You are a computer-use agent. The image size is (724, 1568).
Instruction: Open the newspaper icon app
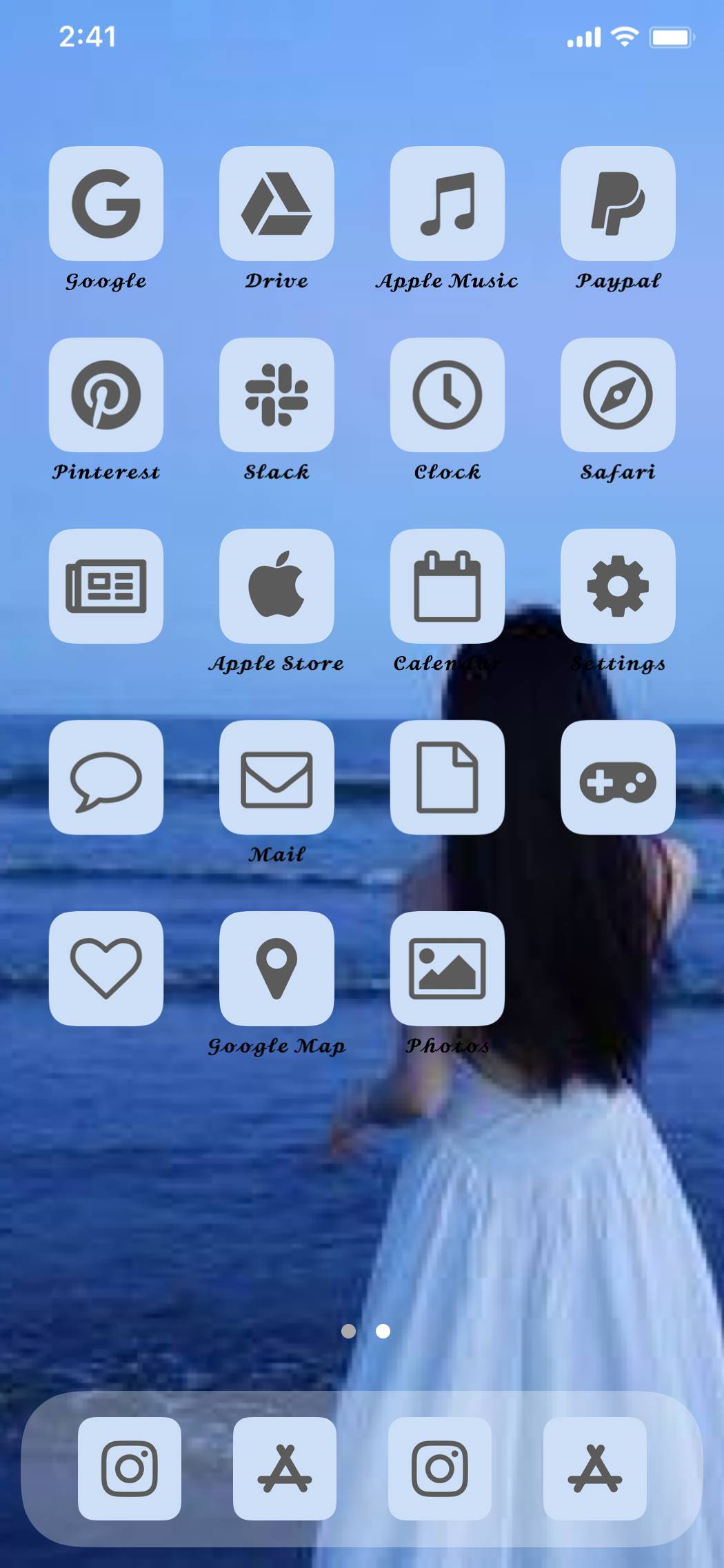pyautogui.click(x=105, y=586)
